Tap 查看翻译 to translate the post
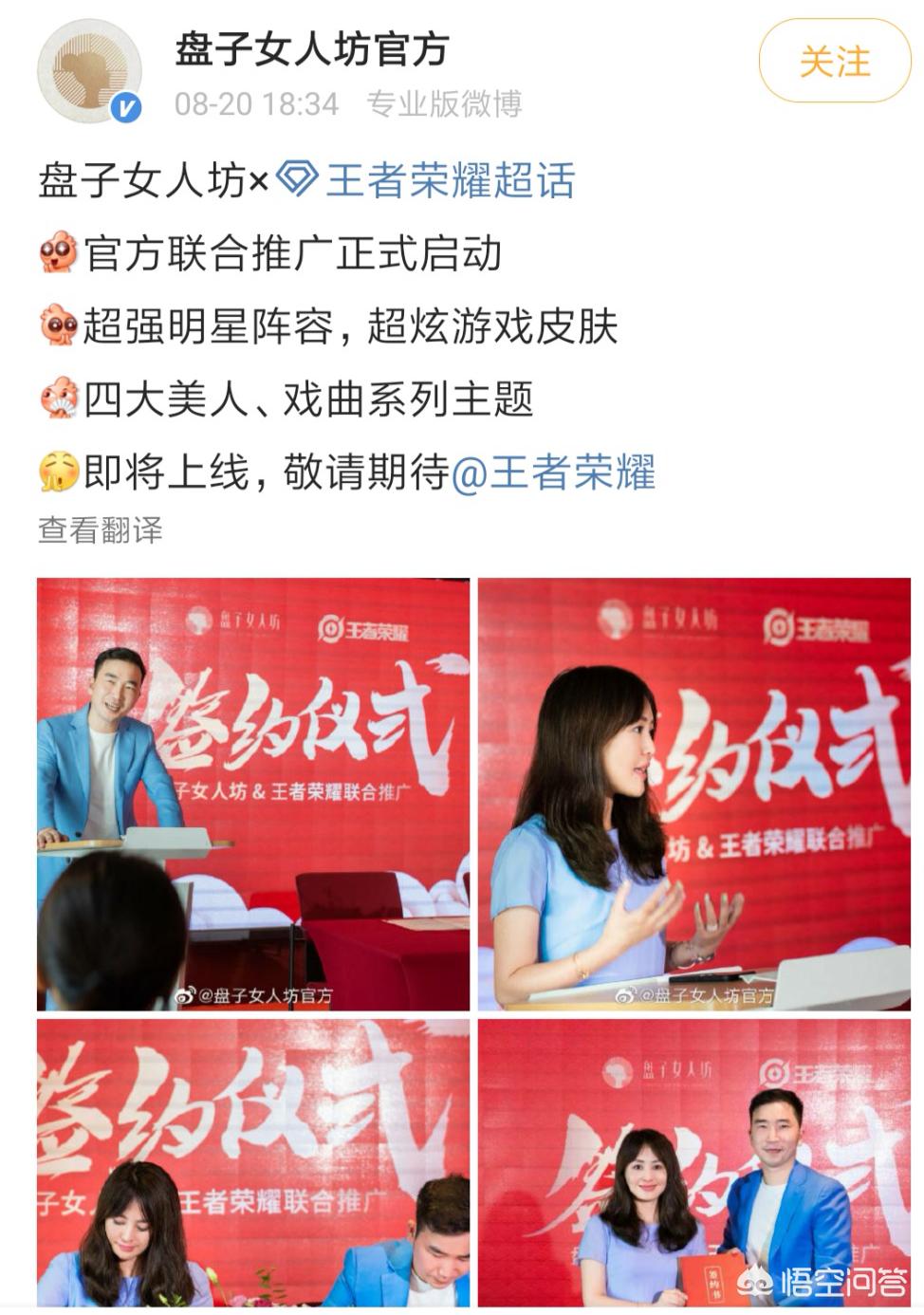The width and height of the screenshot is (924, 1315). 101,529
